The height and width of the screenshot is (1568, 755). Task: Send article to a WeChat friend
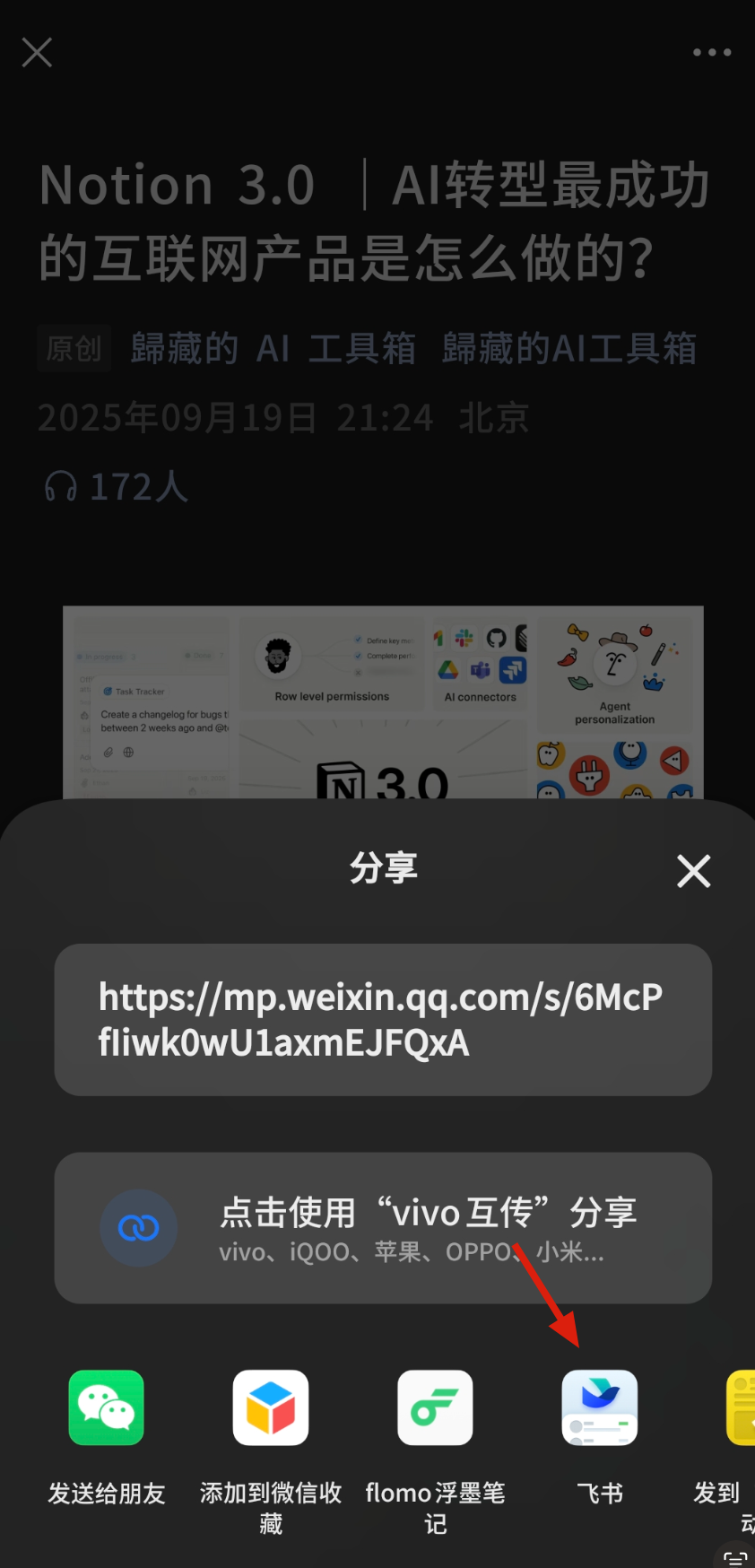(107, 1408)
